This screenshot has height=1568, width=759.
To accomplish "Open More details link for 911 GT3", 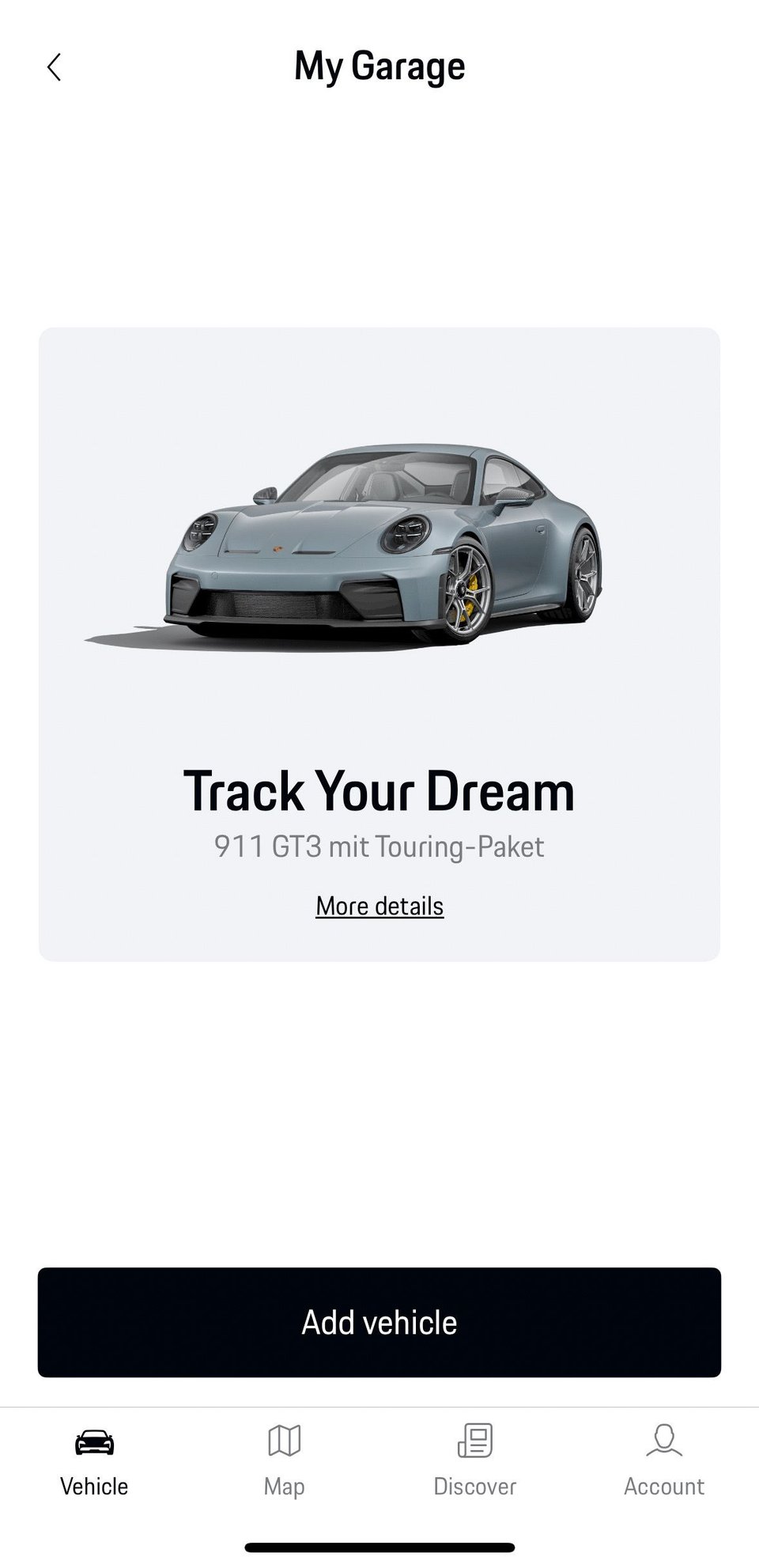I will click(379, 906).
